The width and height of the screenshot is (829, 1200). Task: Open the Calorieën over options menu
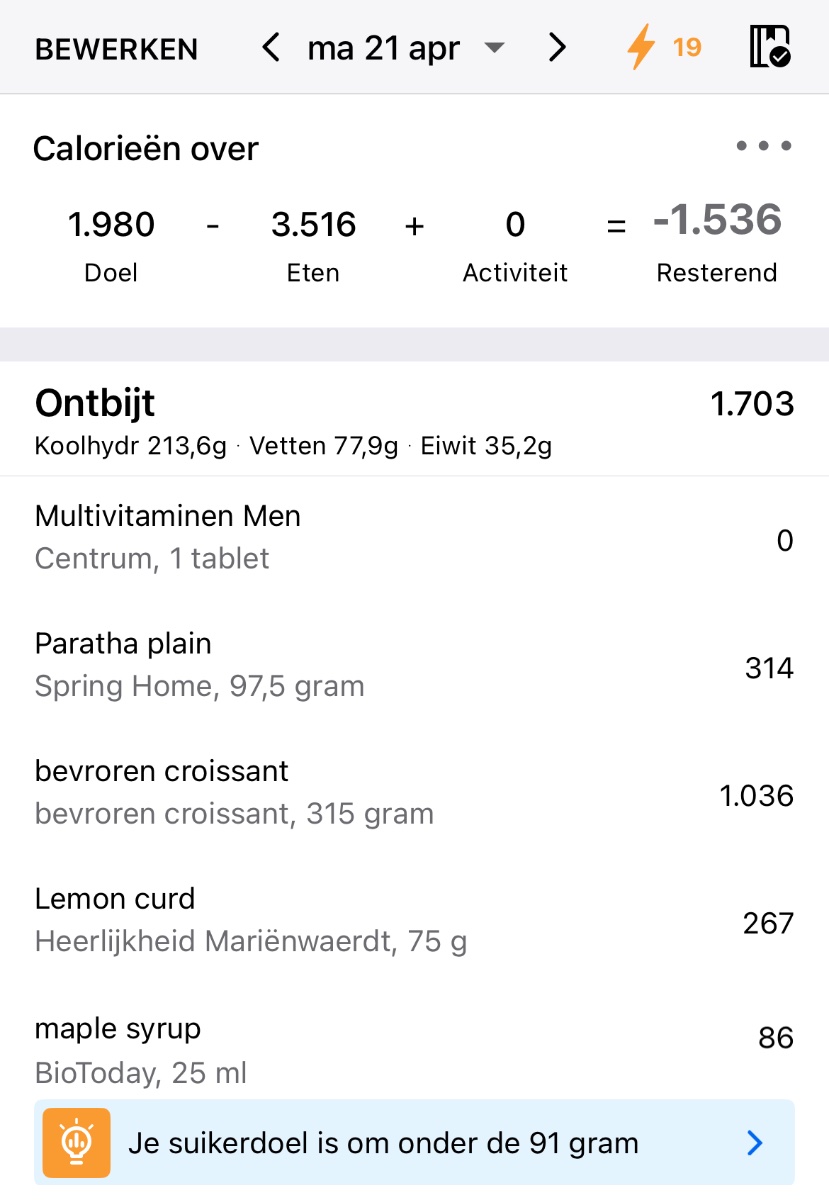tap(764, 147)
